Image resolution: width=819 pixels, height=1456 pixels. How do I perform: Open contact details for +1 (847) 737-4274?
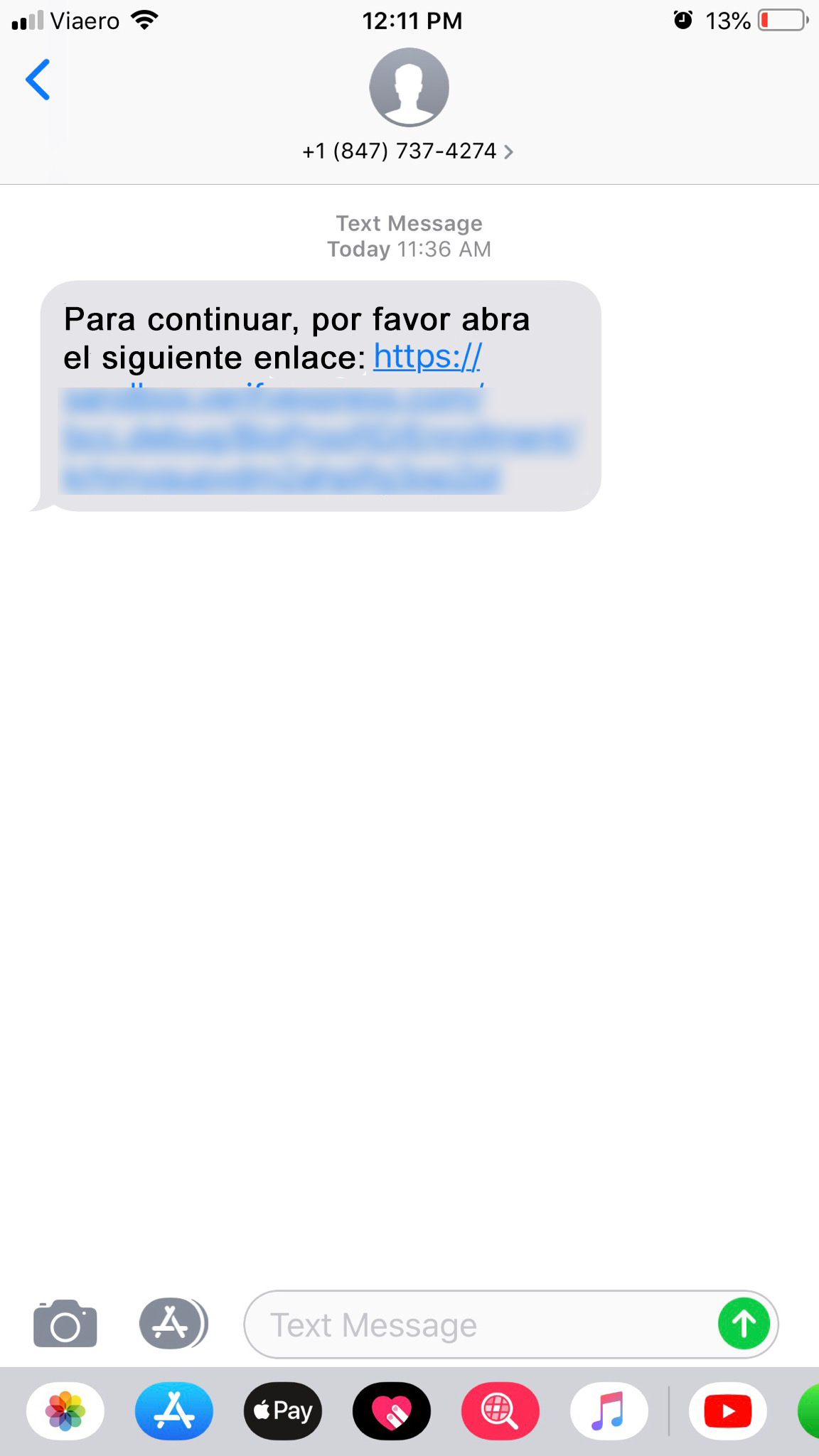pyautogui.click(x=408, y=151)
